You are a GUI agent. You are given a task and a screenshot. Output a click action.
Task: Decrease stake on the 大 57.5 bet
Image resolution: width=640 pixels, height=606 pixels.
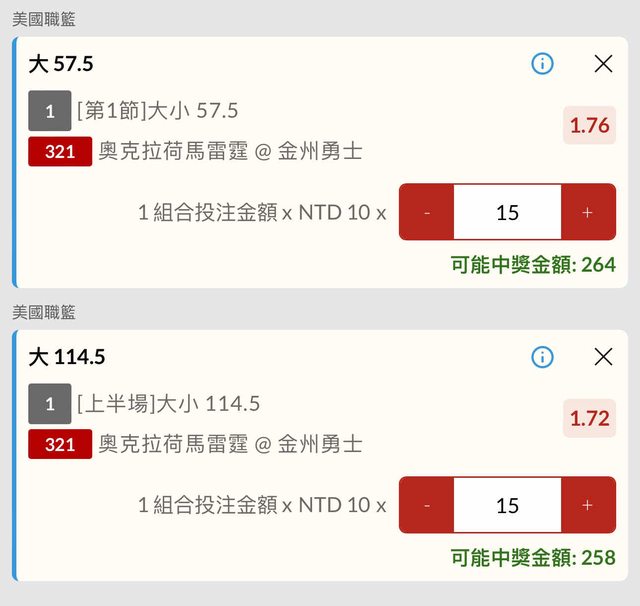pyautogui.click(x=427, y=212)
